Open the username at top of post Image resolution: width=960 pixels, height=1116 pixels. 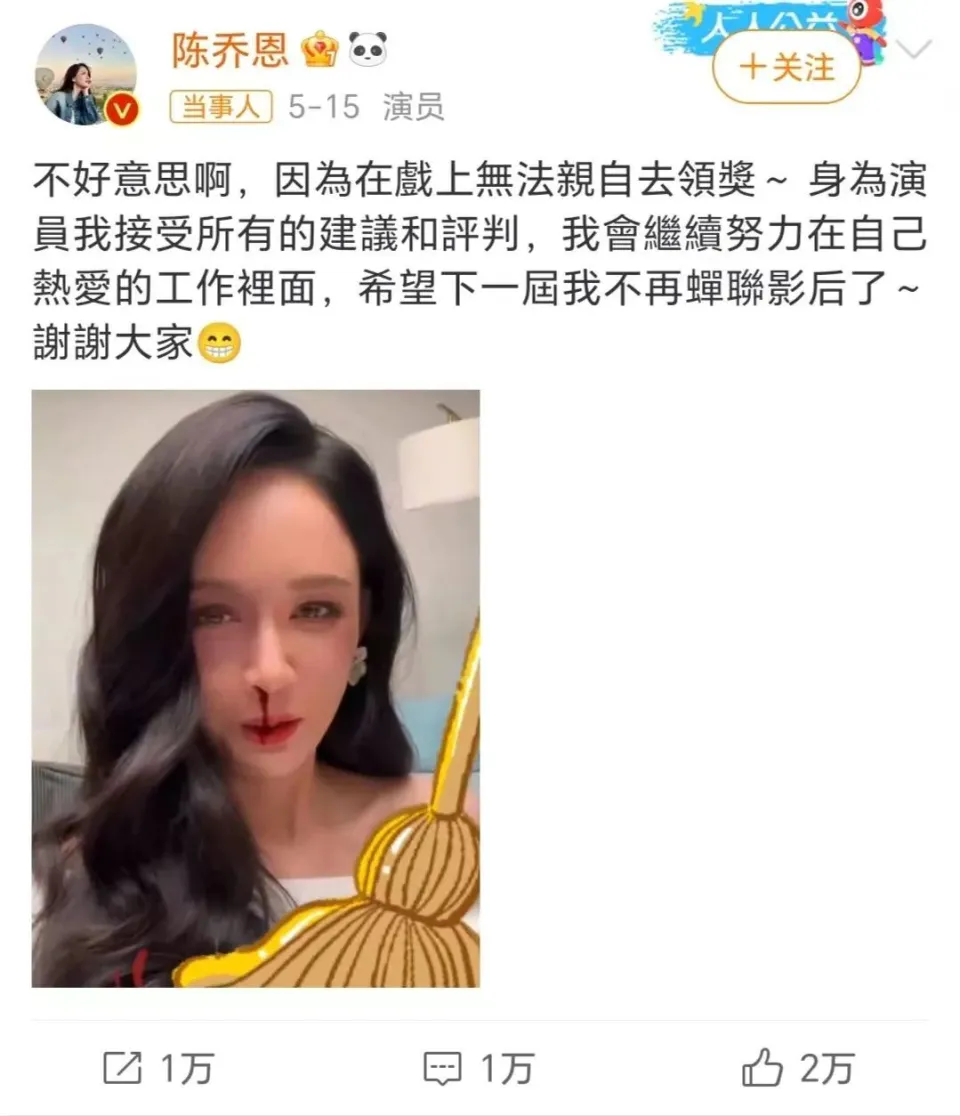tap(230, 50)
